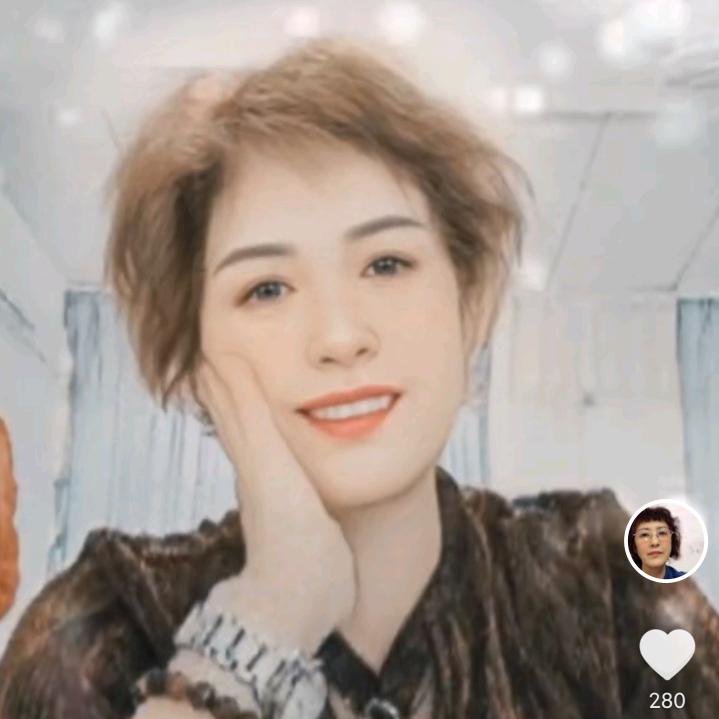
Task: Like this video with the heart
Action: [x=667, y=654]
